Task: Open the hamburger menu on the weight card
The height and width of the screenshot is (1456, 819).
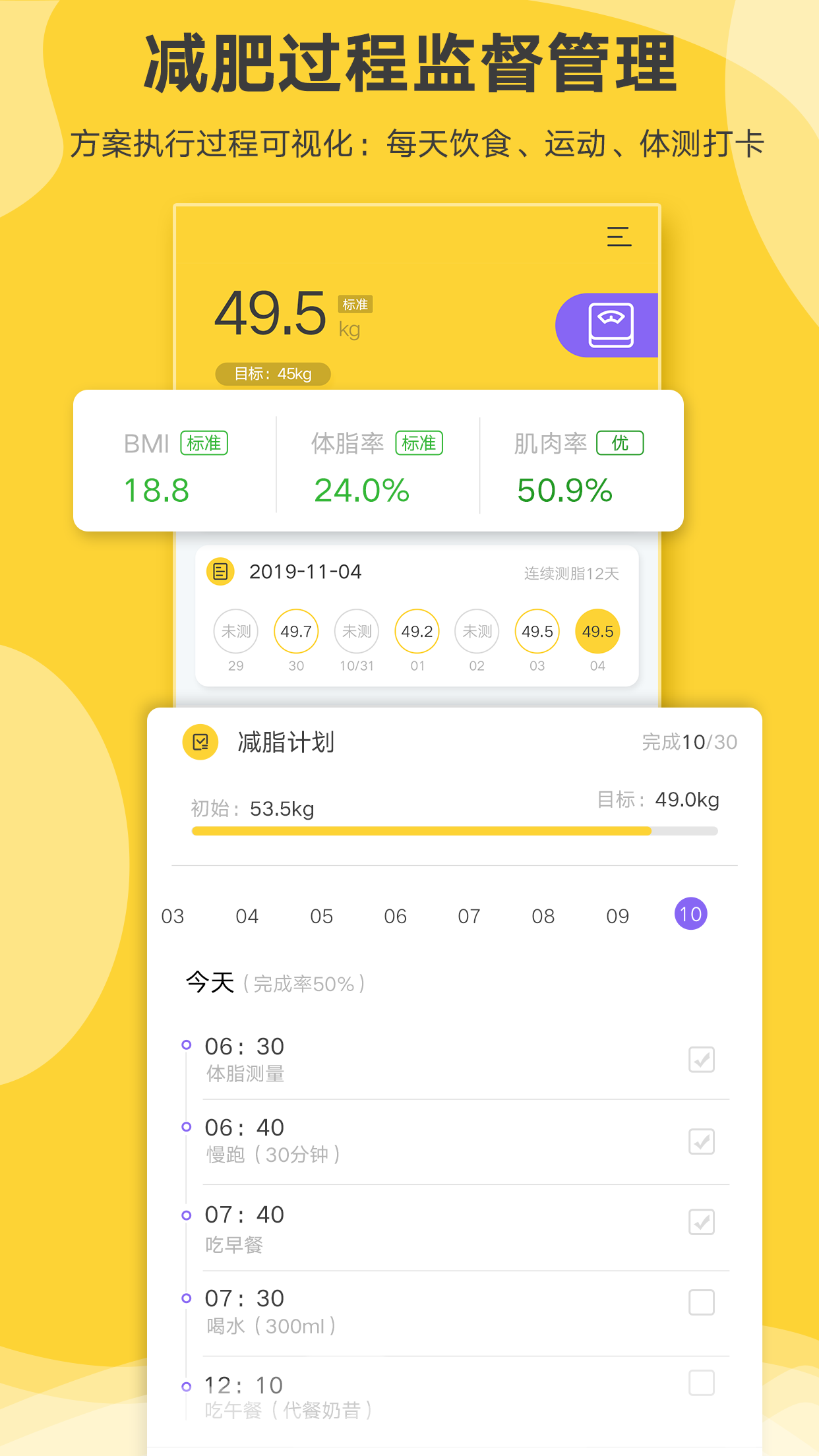Action: click(619, 237)
